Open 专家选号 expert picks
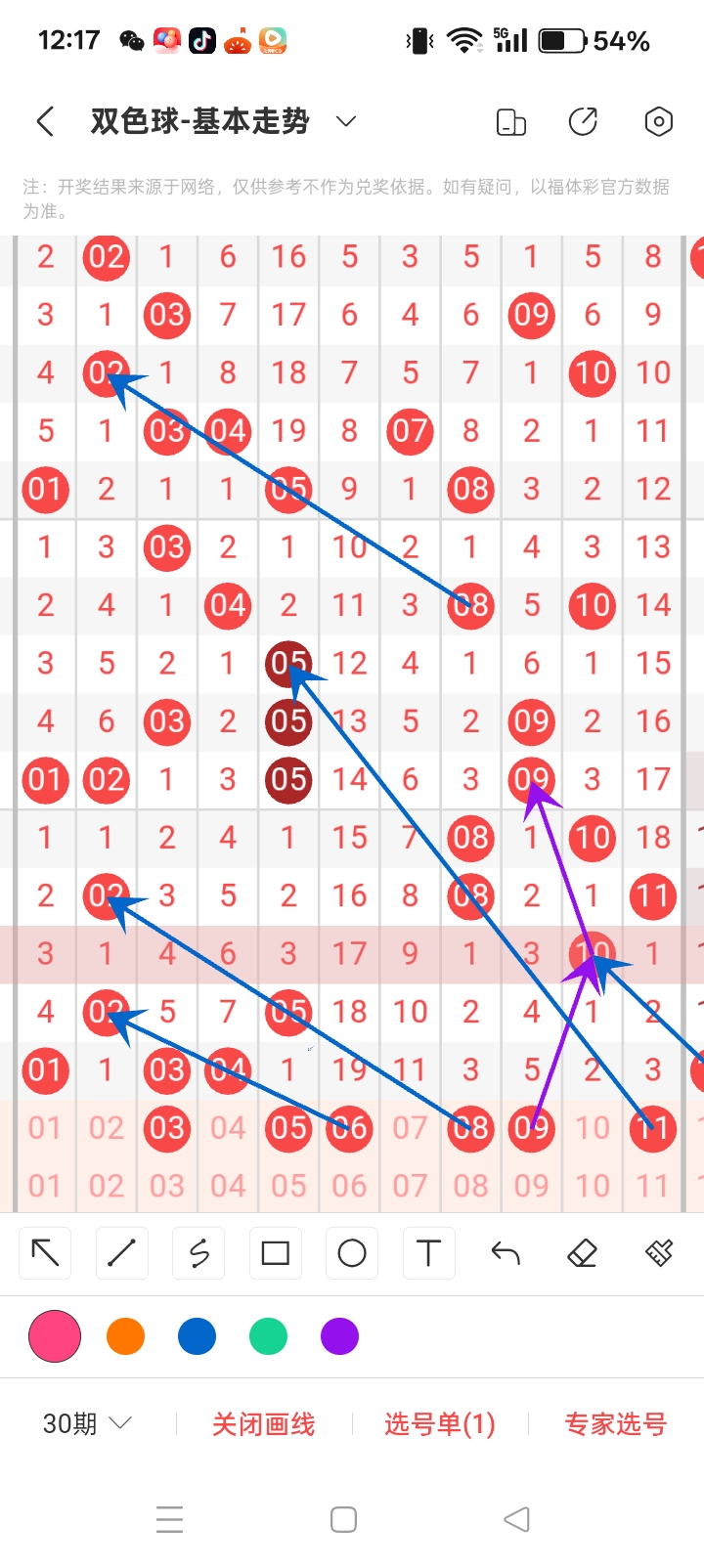 click(615, 1424)
